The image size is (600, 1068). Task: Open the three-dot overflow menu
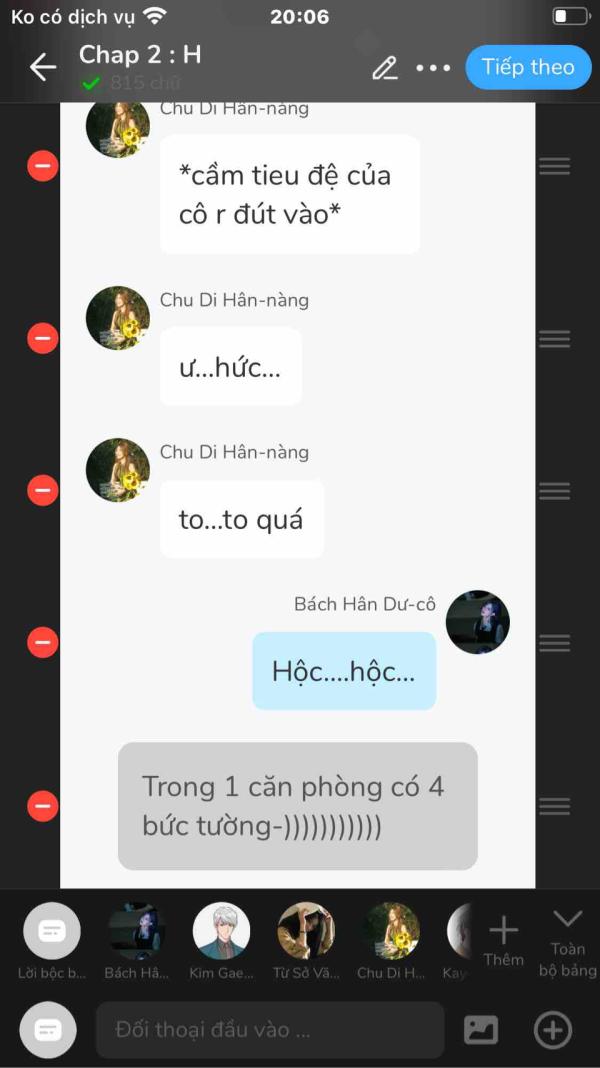(x=433, y=68)
